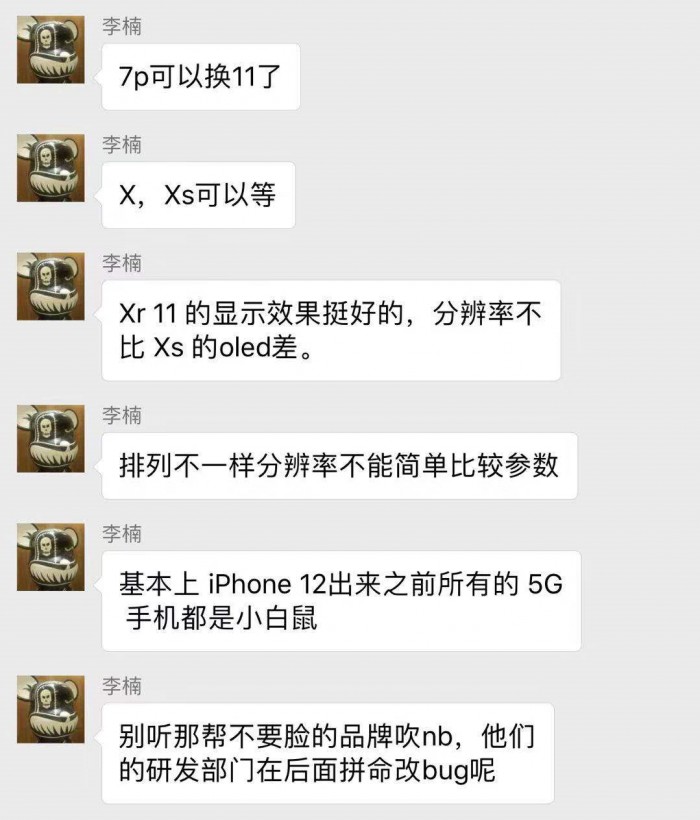Screen dimensions: 700x820
Task: Tap avatar next to "基本上 iPhone 12出来之前" message
Action: 50,556
